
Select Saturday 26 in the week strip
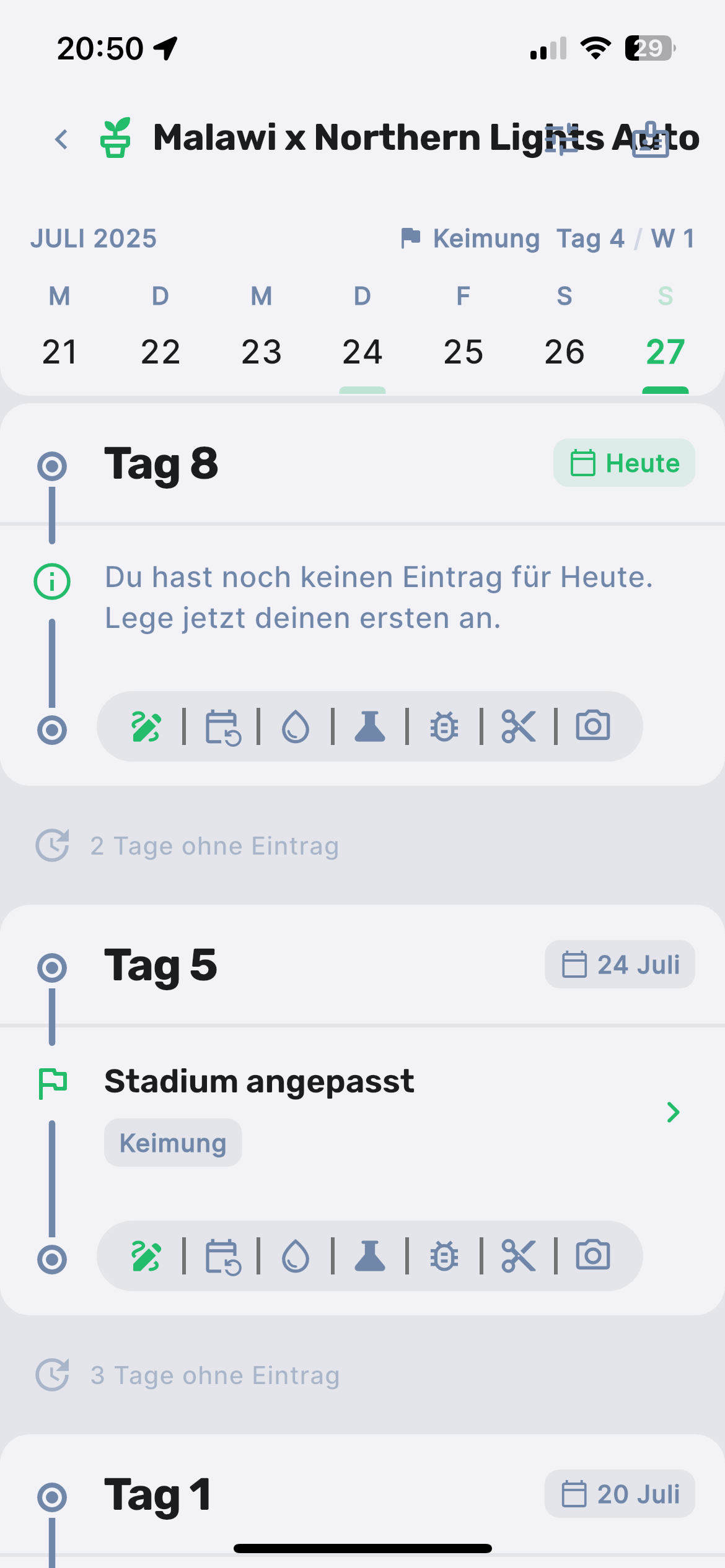point(564,351)
